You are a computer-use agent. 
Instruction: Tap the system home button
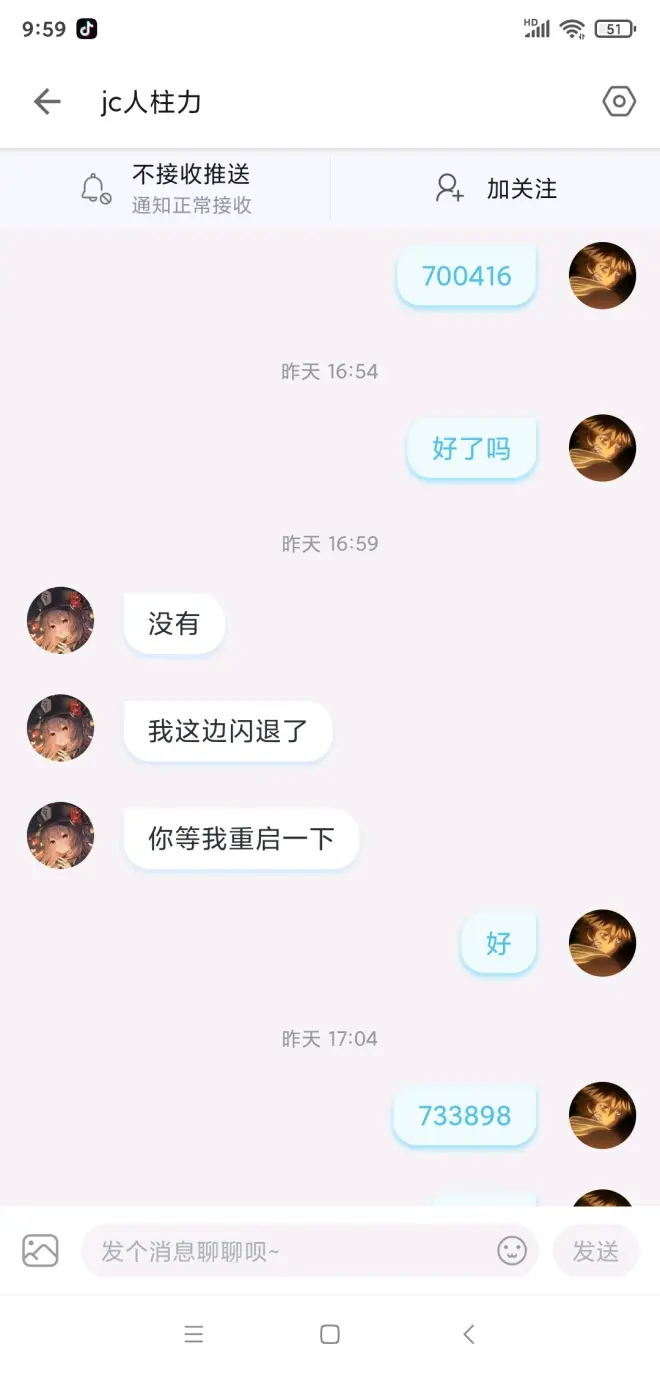[330, 1334]
